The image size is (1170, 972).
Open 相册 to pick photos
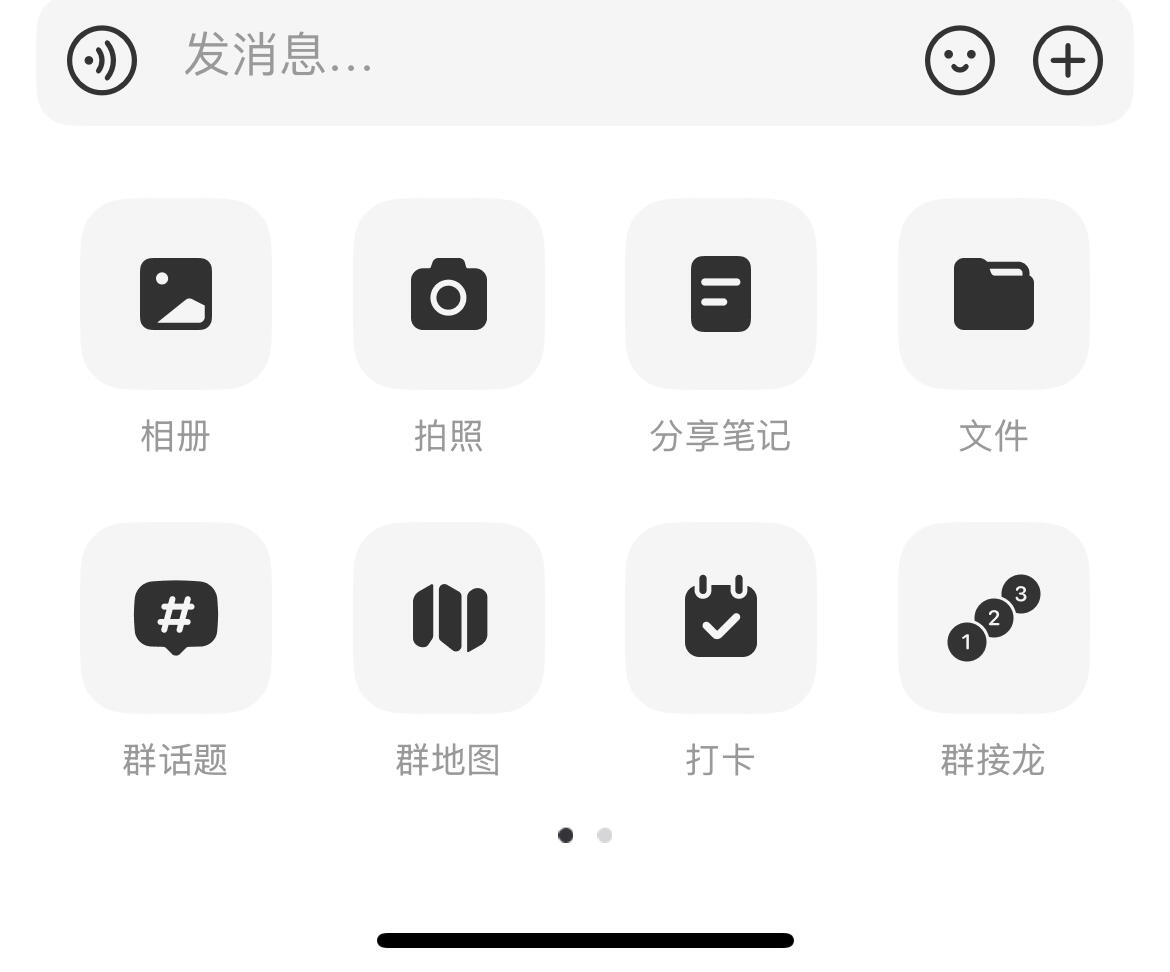coord(176,294)
